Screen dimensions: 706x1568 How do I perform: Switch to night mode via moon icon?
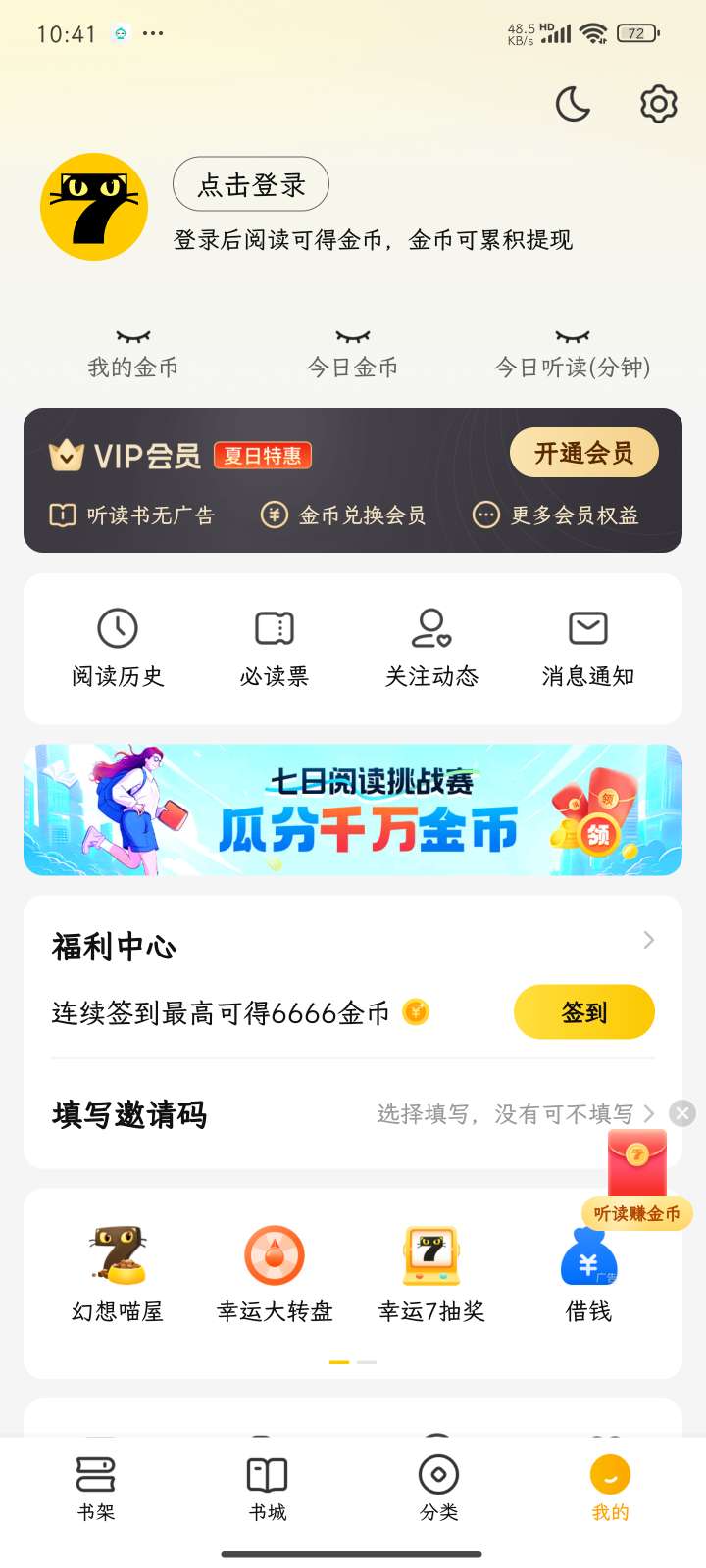pos(573,104)
